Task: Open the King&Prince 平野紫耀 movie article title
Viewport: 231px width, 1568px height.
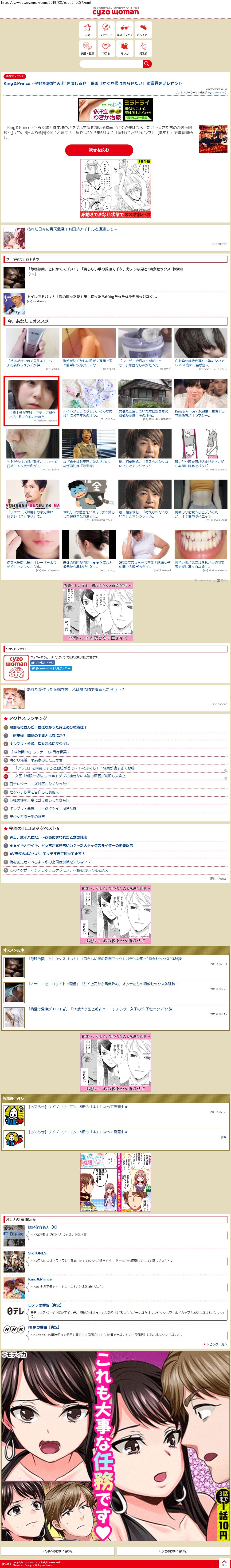Action: click(93, 83)
